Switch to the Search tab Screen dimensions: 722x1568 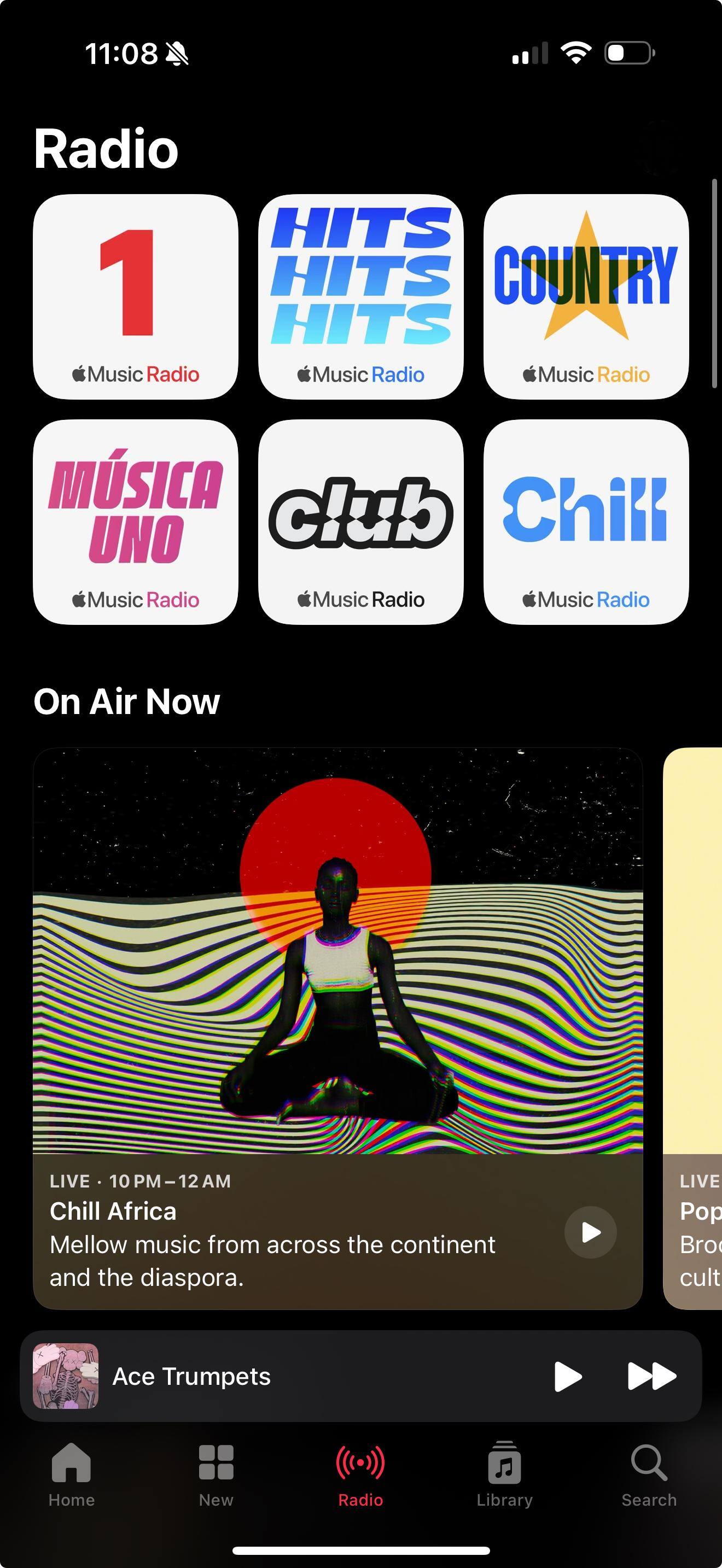(x=649, y=1473)
